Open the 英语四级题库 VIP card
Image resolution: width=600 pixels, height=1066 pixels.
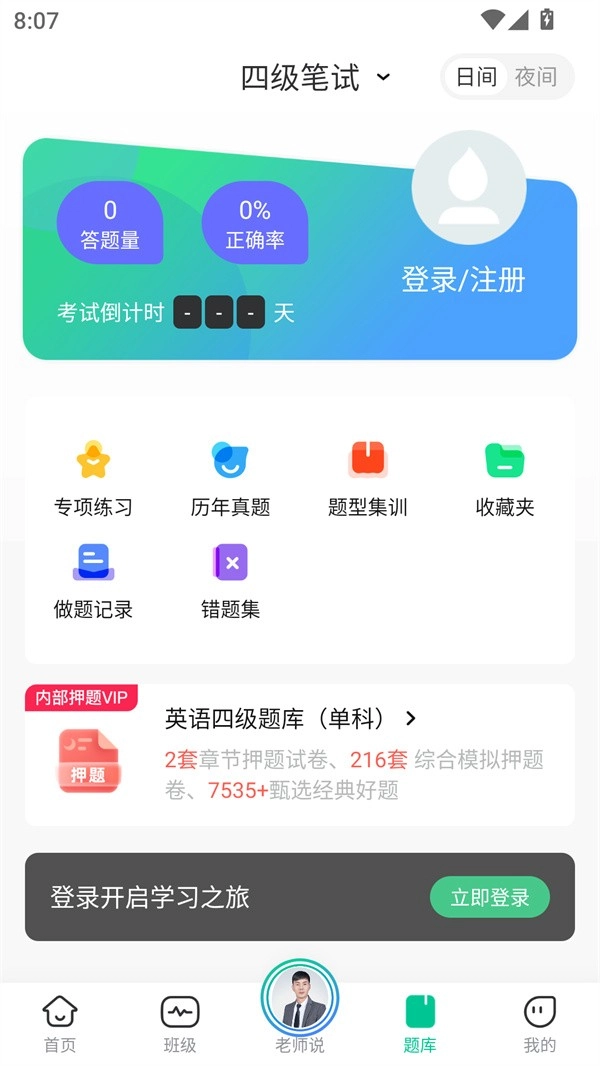click(x=300, y=755)
